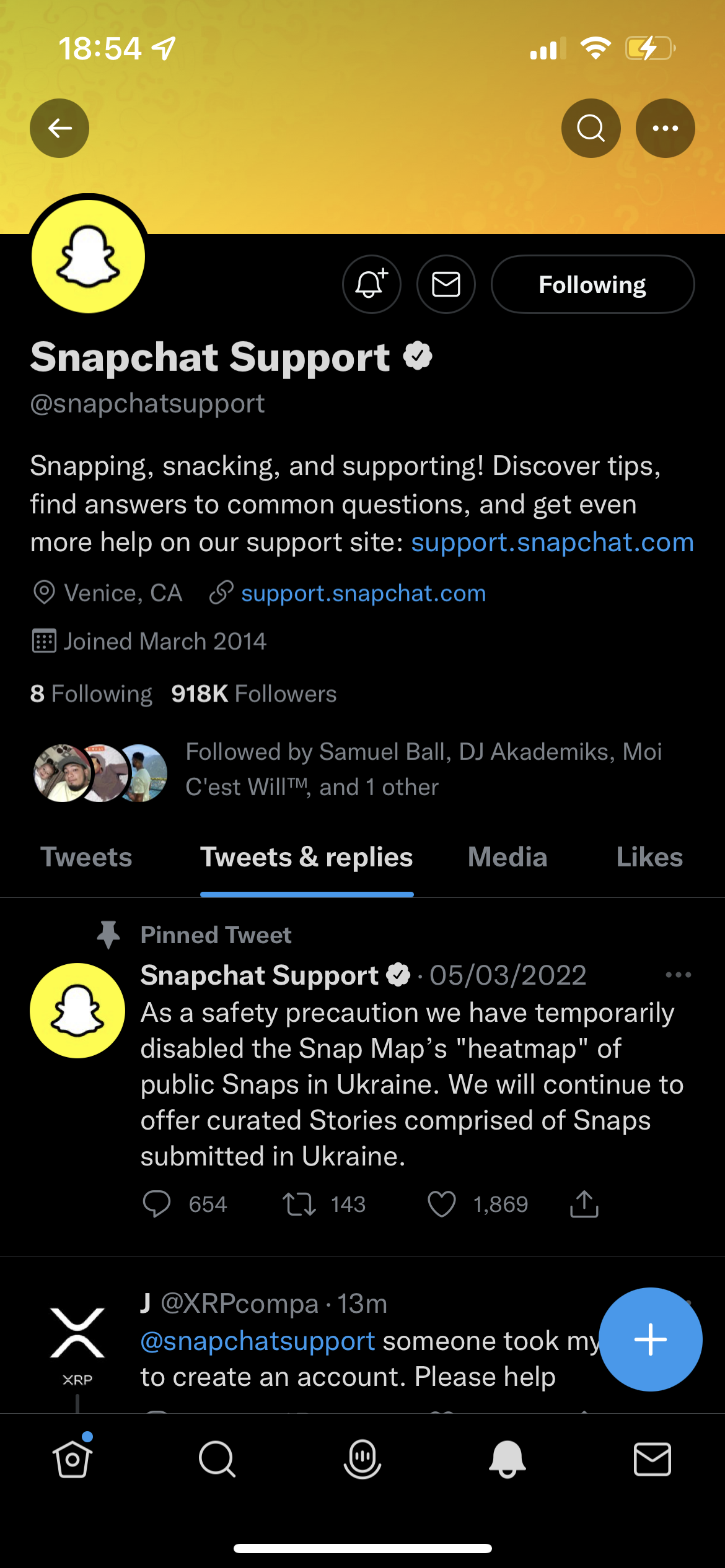The height and width of the screenshot is (1568, 725).
Task: Switch to the Likes tab
Action: [649, 857]
